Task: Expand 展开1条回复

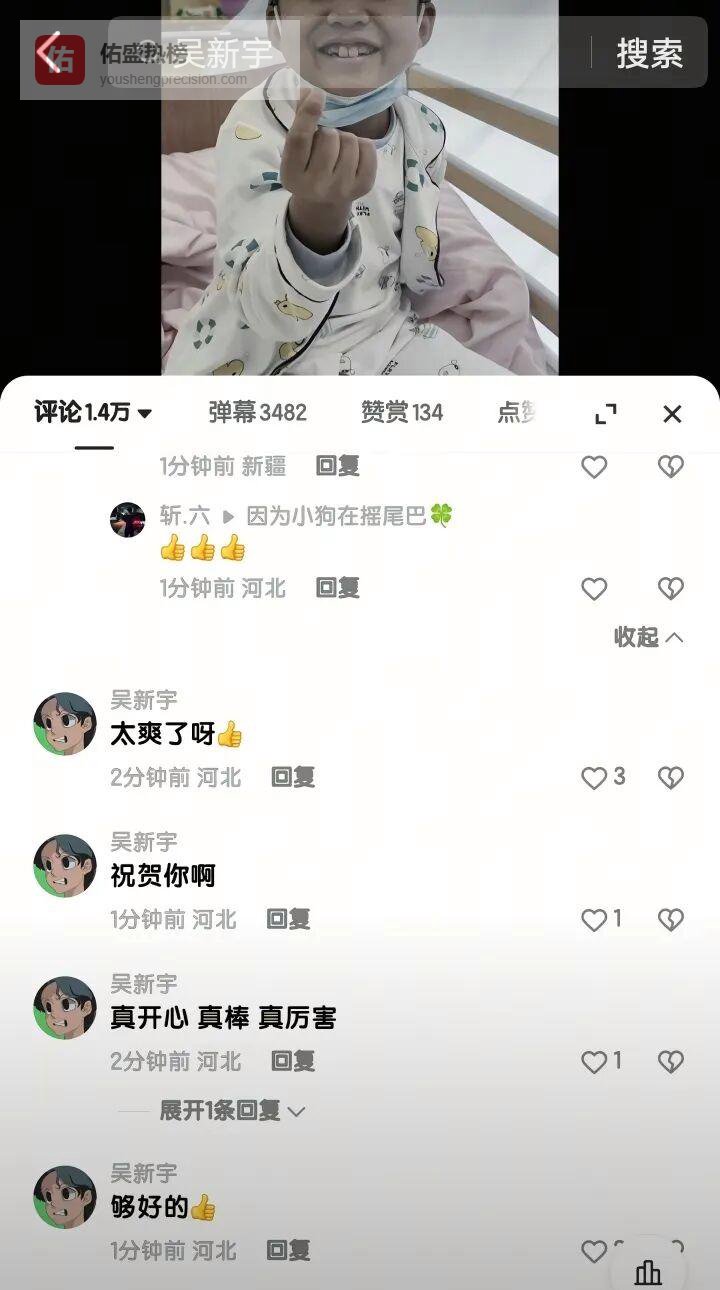Action: point(232,1111)
